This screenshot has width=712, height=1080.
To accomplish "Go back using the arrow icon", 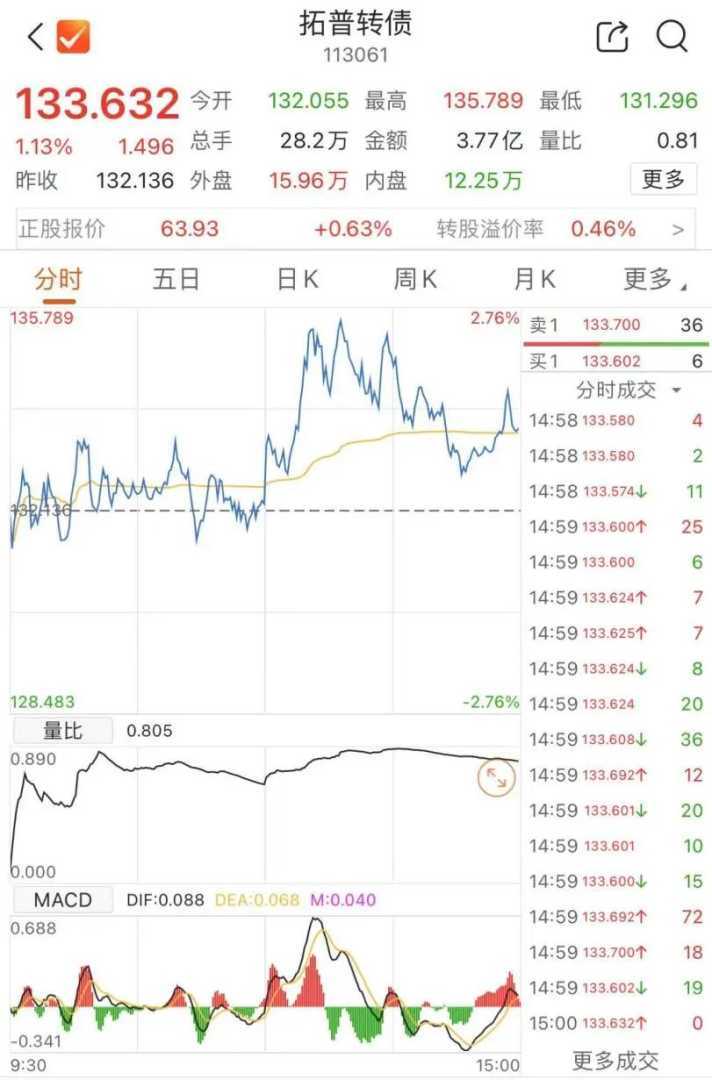I will click(x=36, y=37).
